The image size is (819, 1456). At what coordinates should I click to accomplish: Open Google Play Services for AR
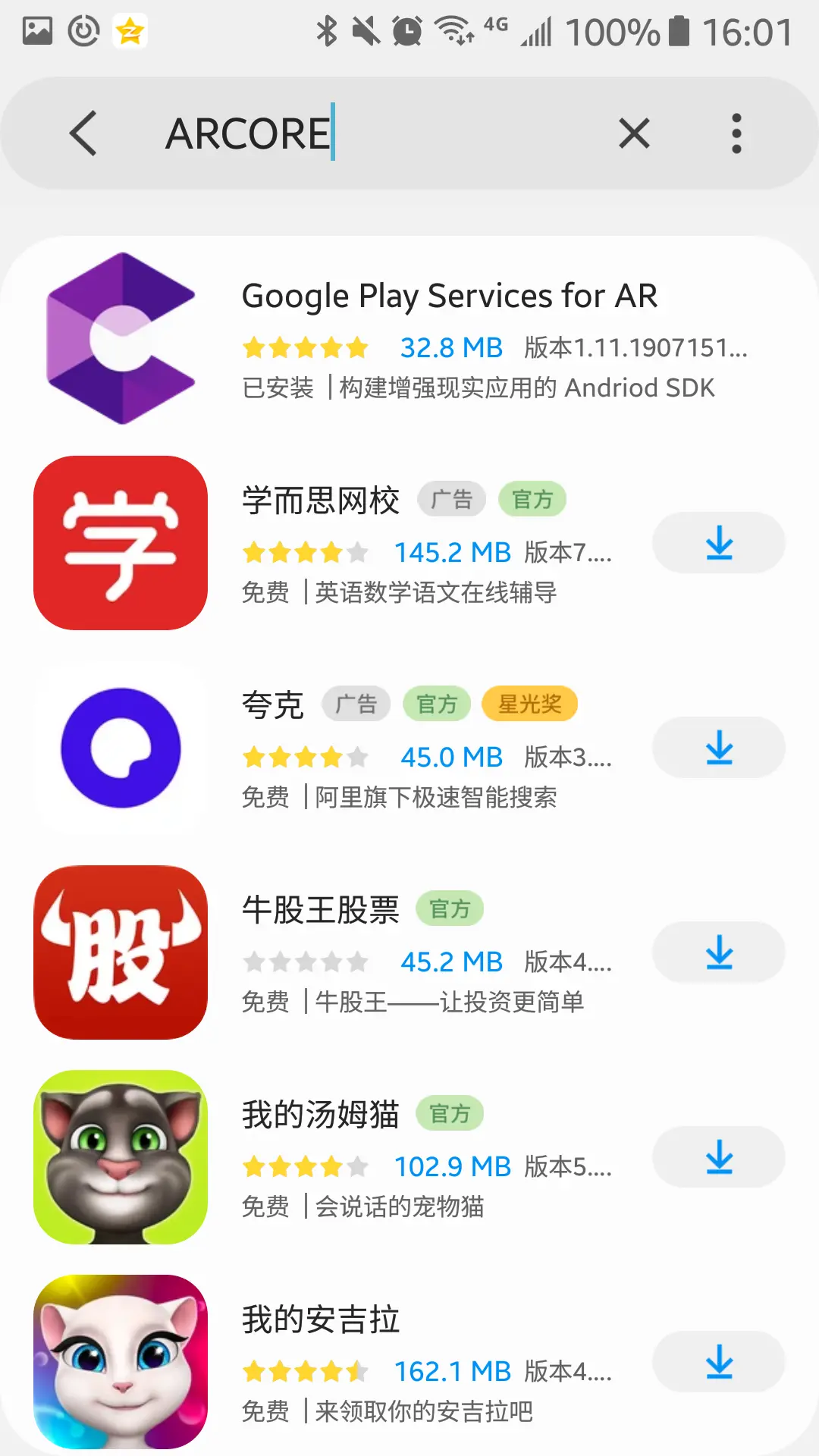click(x=447, y=338)
